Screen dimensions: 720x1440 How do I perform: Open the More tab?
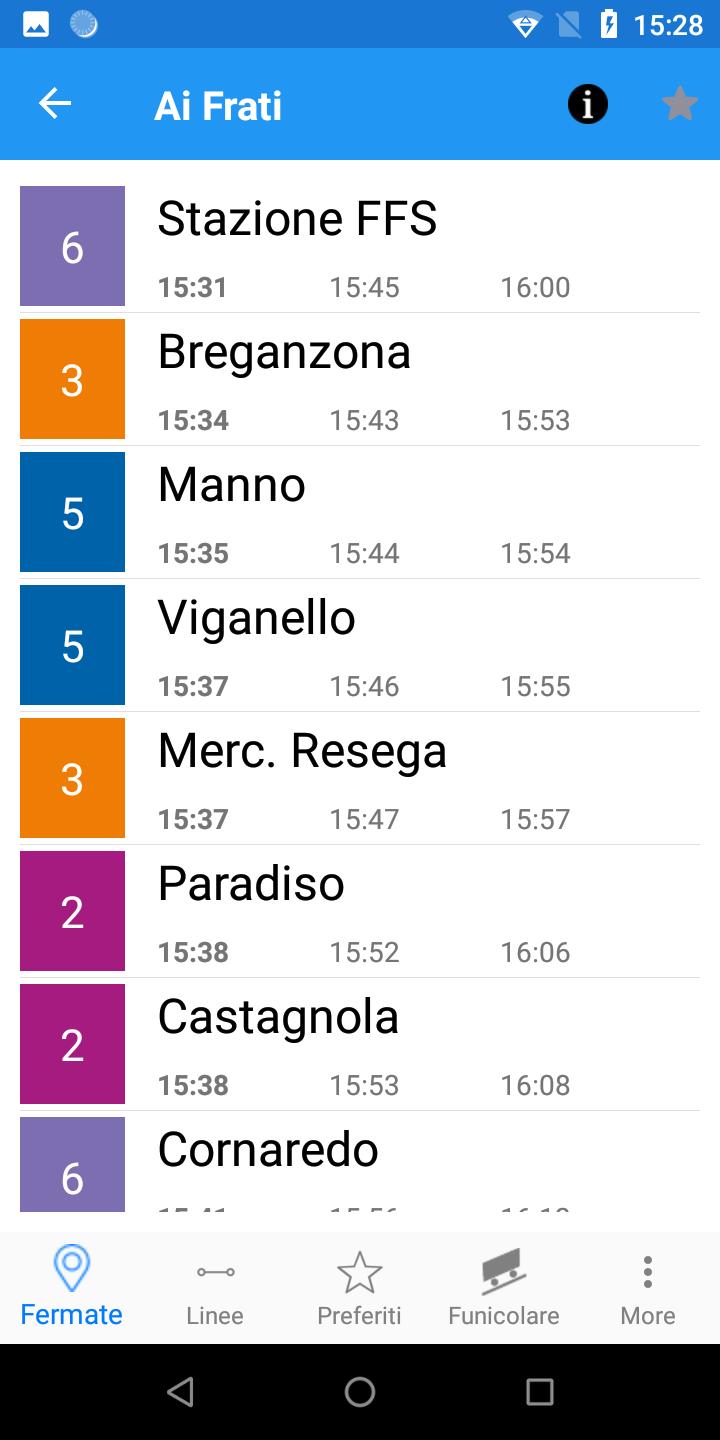point(648,1287)
